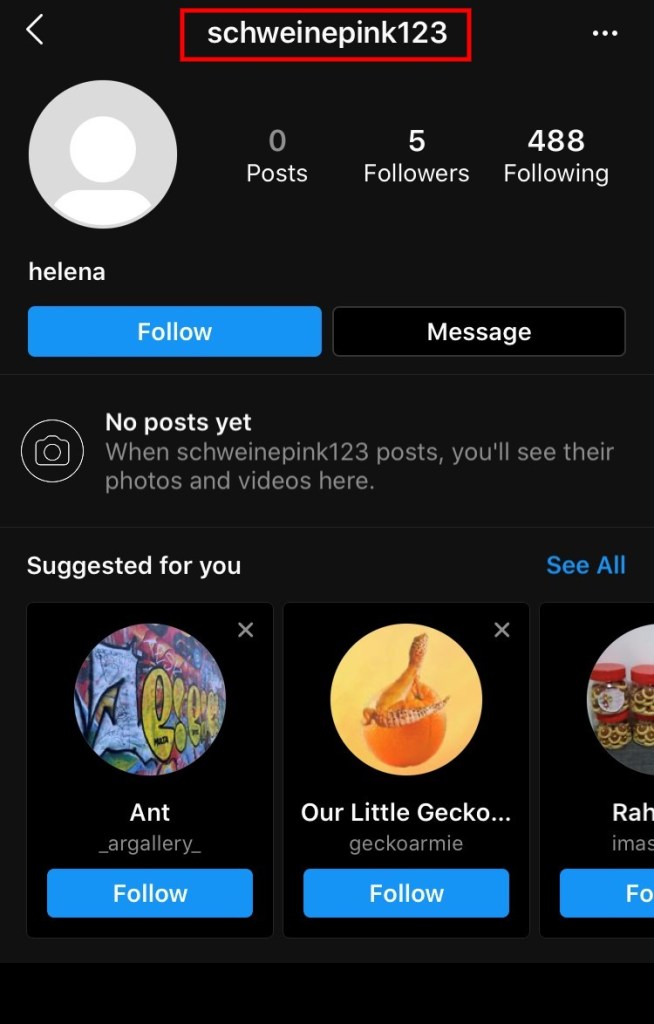Go back using the top-left arrow
Viewport: 654px width, 1024px height.
35,31
